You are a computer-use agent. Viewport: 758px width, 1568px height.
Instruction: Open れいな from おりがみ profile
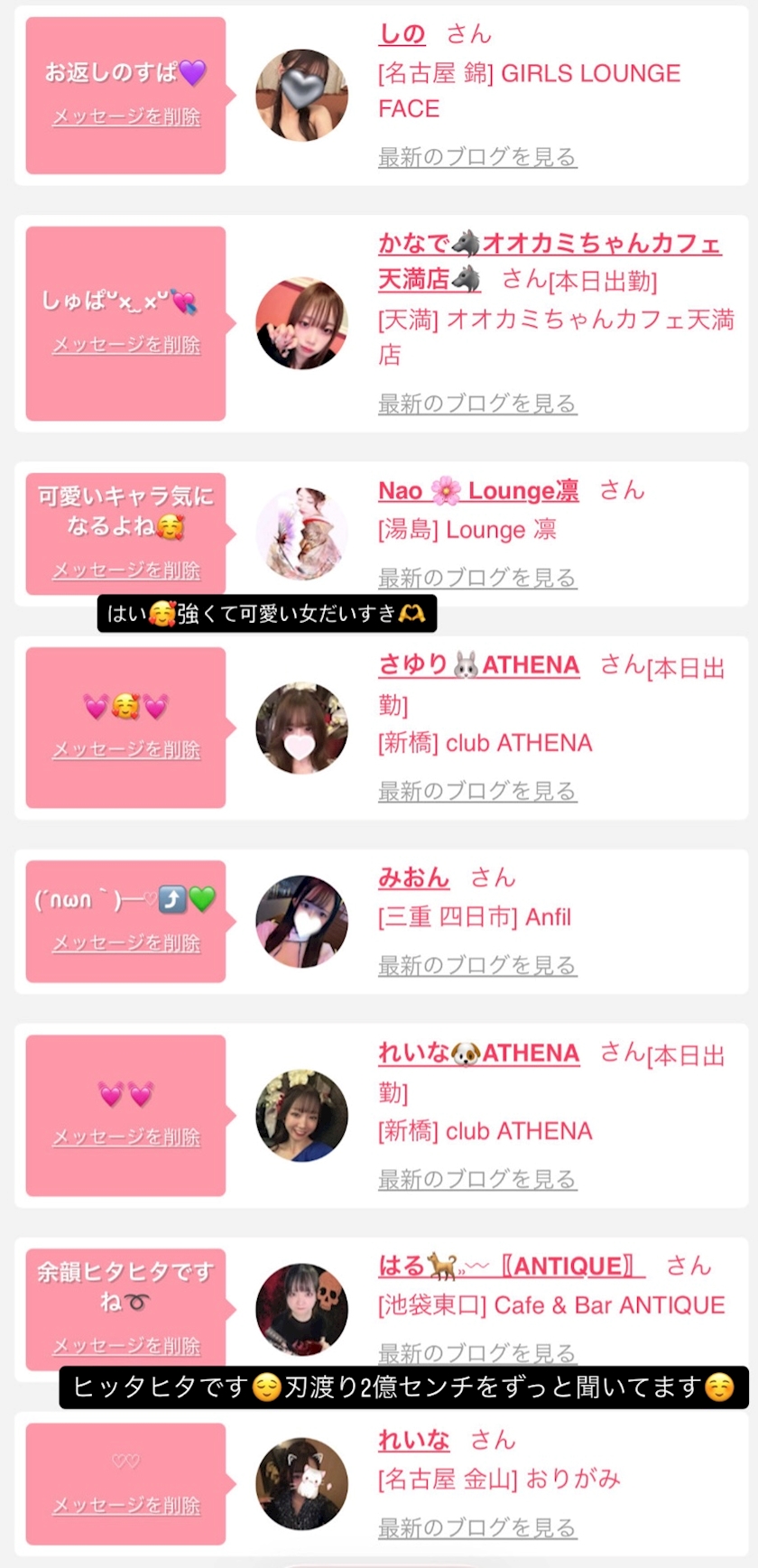click(413, 1440)
